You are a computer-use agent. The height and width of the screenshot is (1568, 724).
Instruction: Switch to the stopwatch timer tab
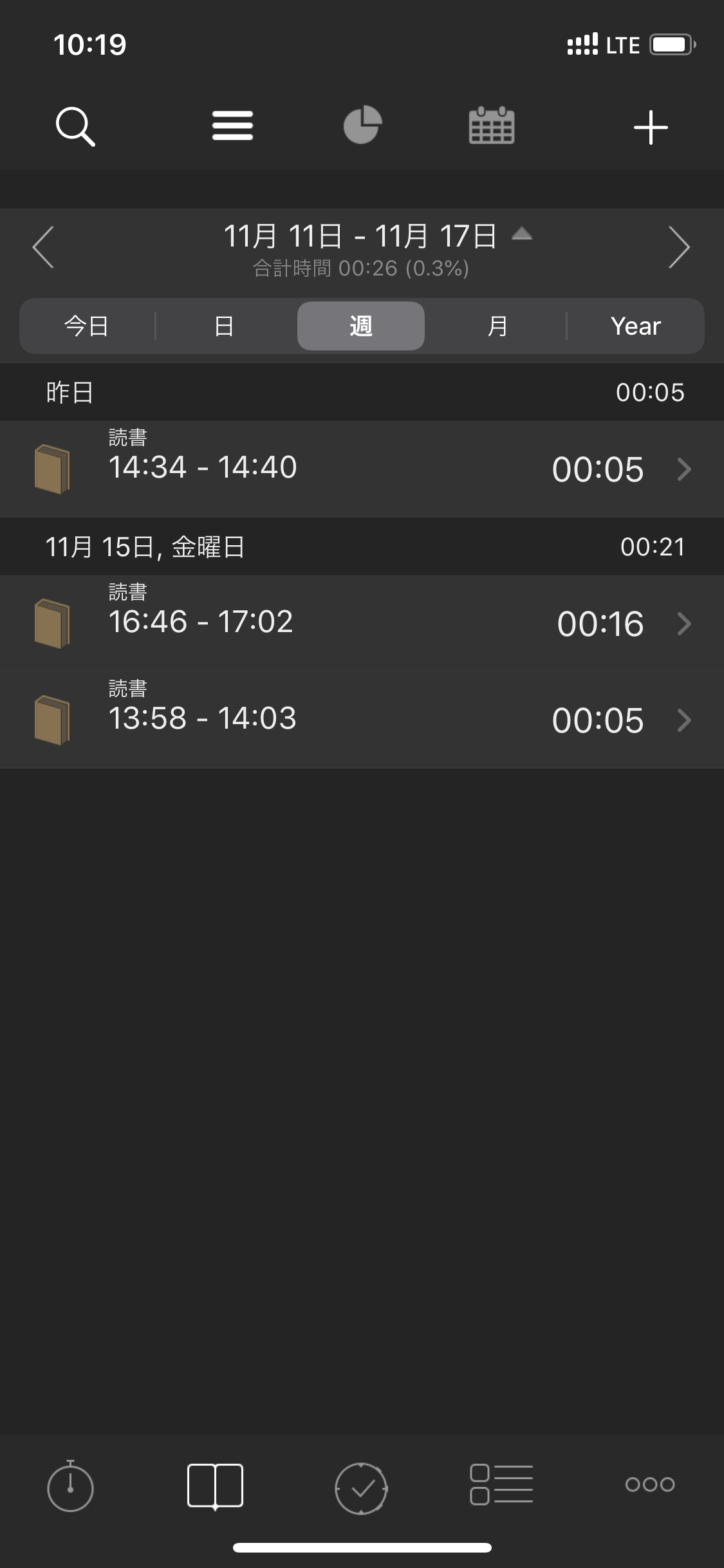(70, 1486)
